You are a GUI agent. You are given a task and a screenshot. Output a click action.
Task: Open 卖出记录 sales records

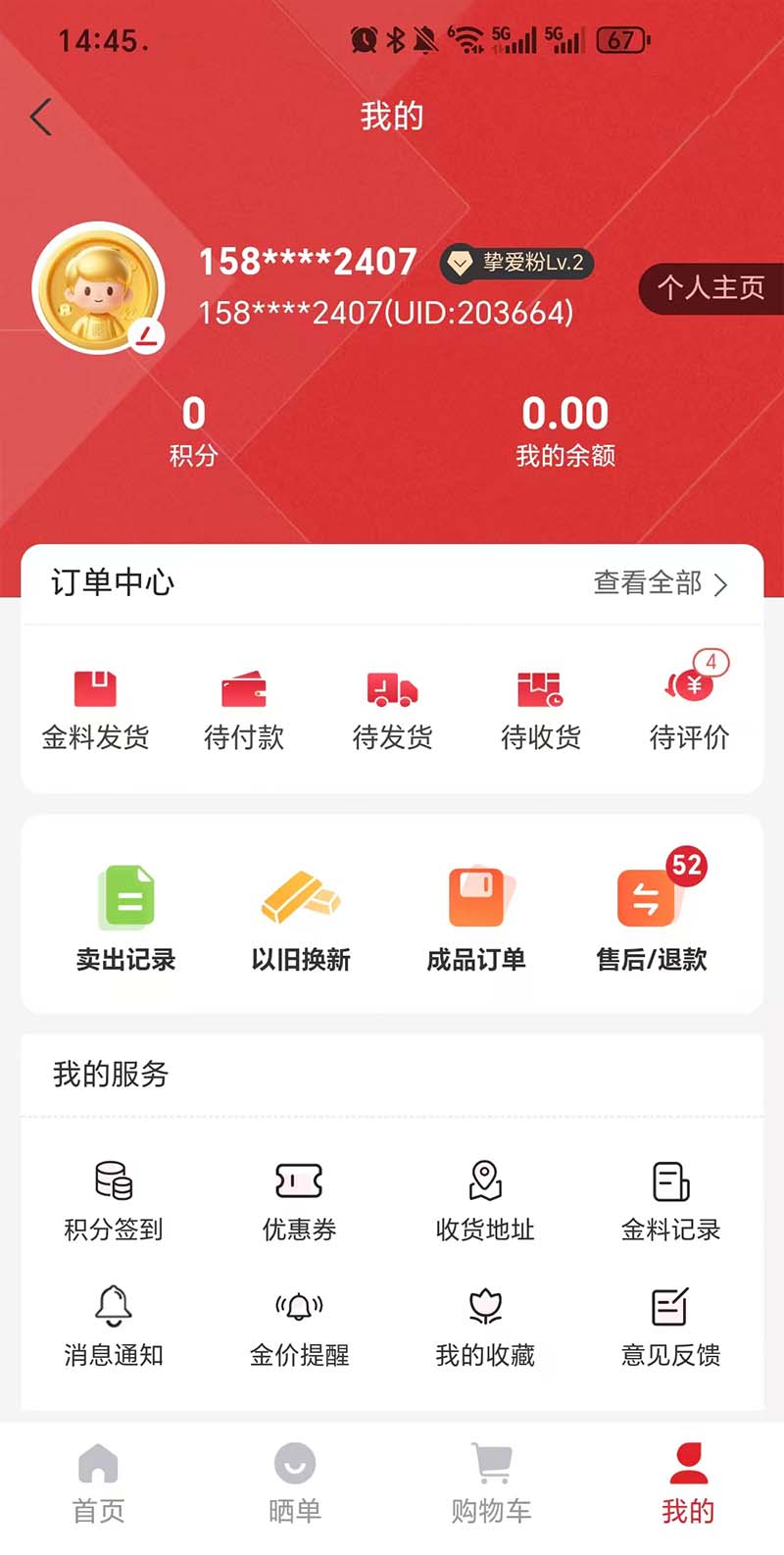(x=126, y=919)
